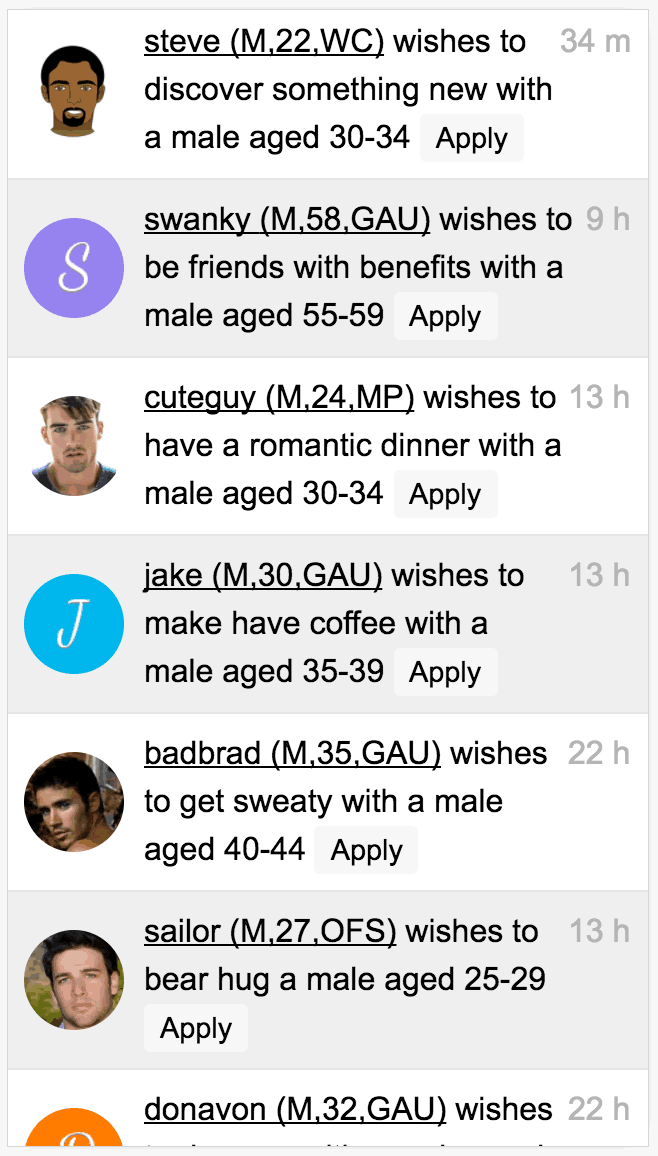Open sailor (M,27,OFS) profile link
658x1156 pixels.
[x=270, y=932]
